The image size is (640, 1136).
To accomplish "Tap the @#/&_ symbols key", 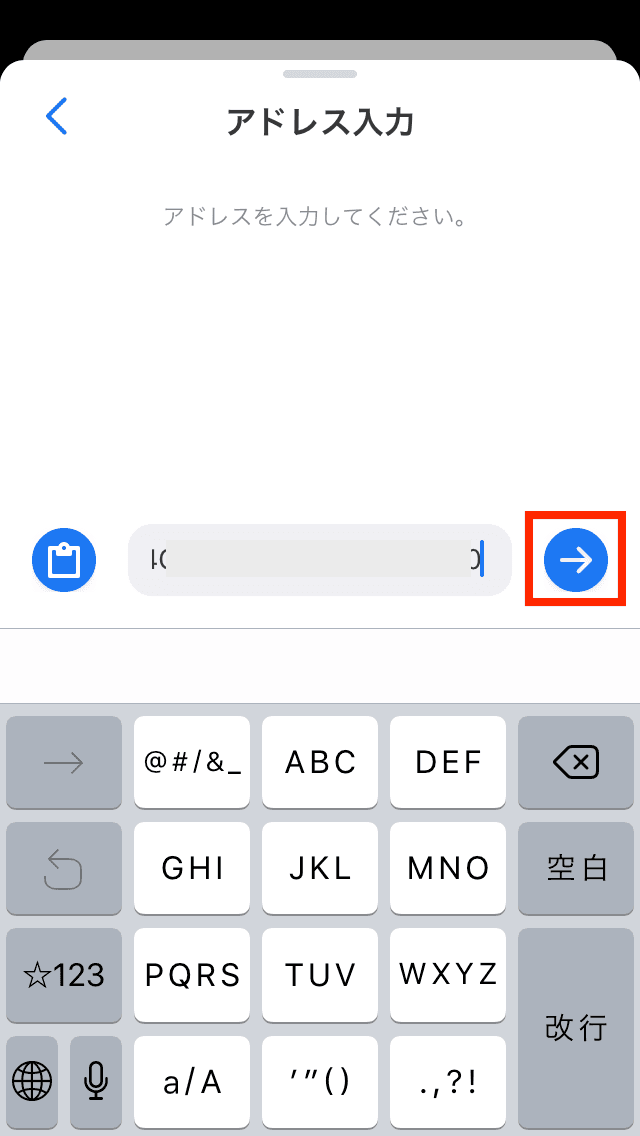I will coord(192,763).
